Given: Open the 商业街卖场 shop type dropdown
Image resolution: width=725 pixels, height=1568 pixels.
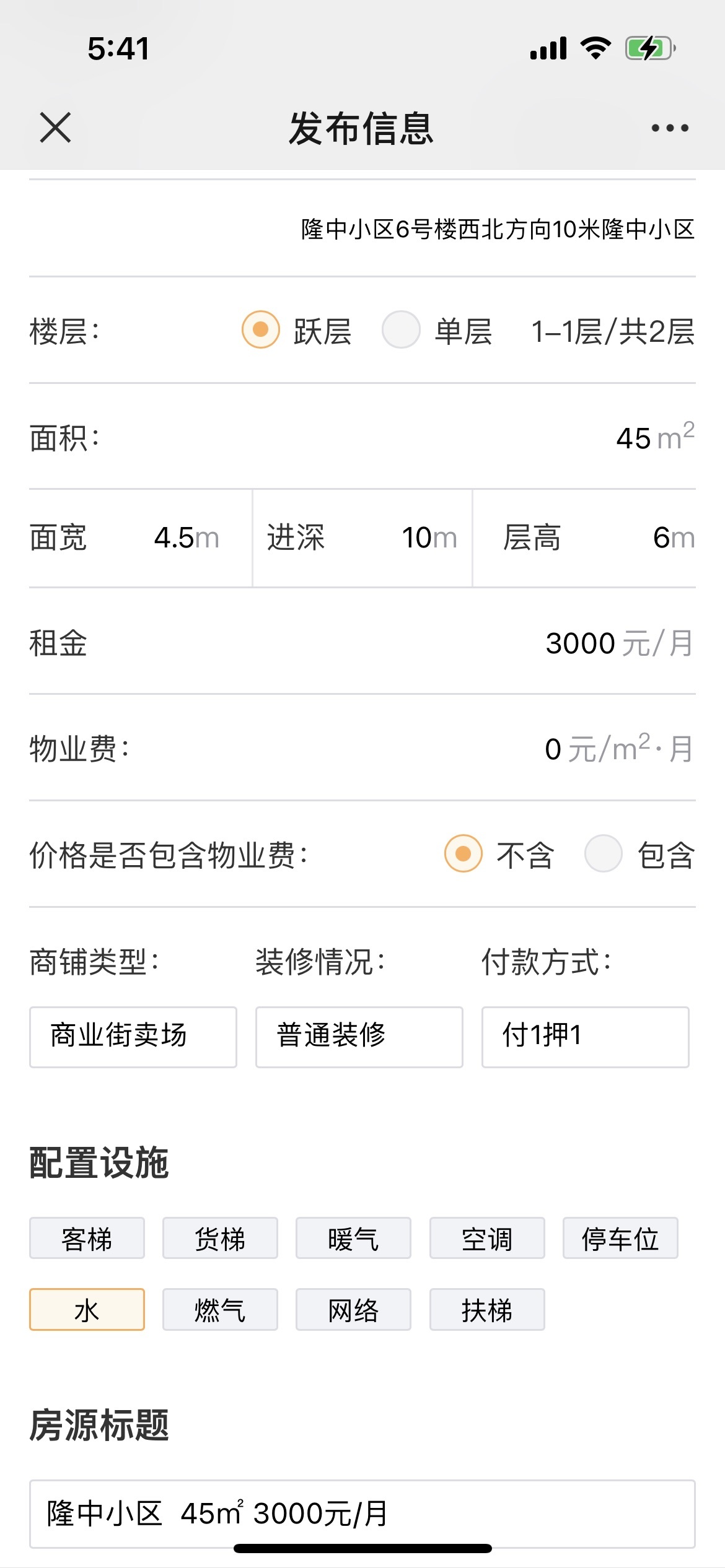Looking at the screenshot, I should (133, 1037).
